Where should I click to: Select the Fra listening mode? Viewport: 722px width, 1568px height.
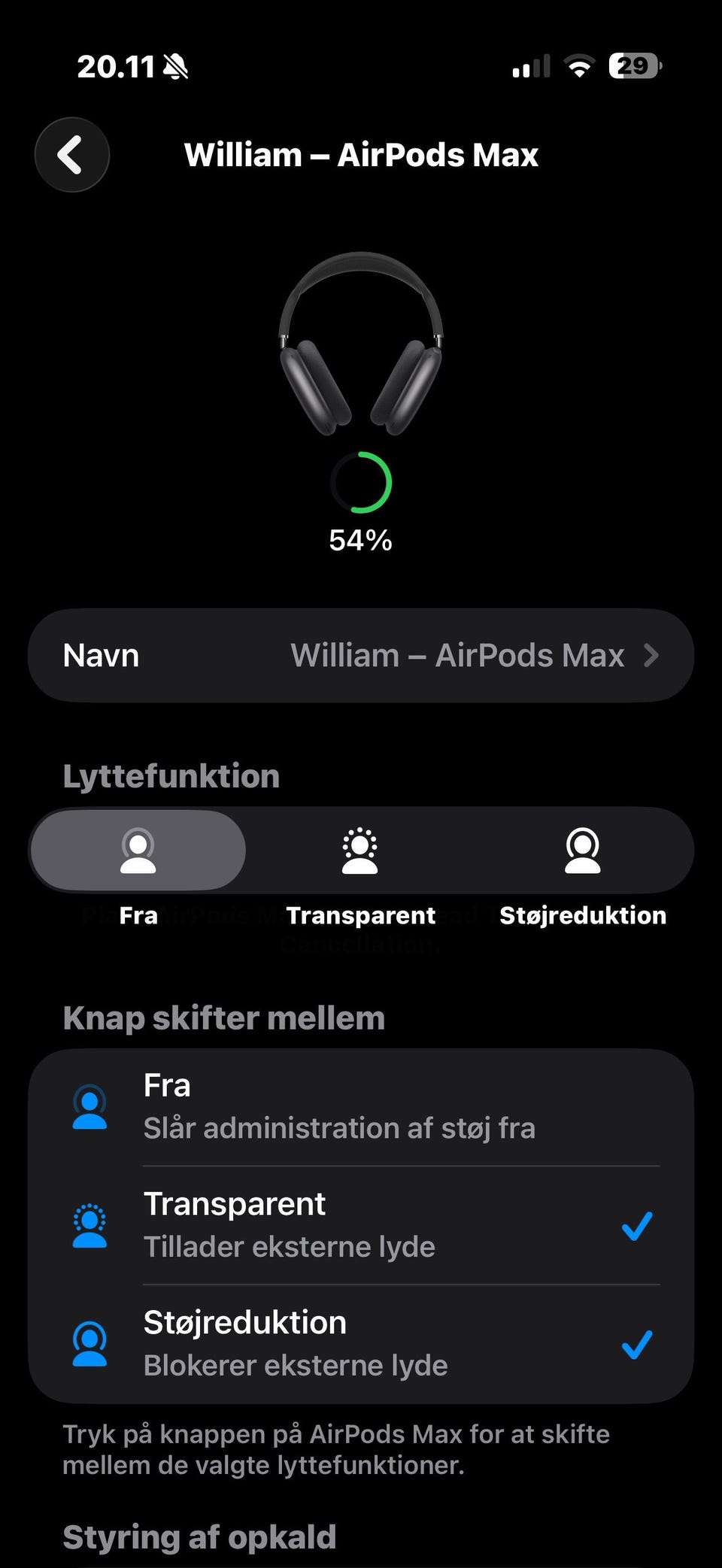138,851
